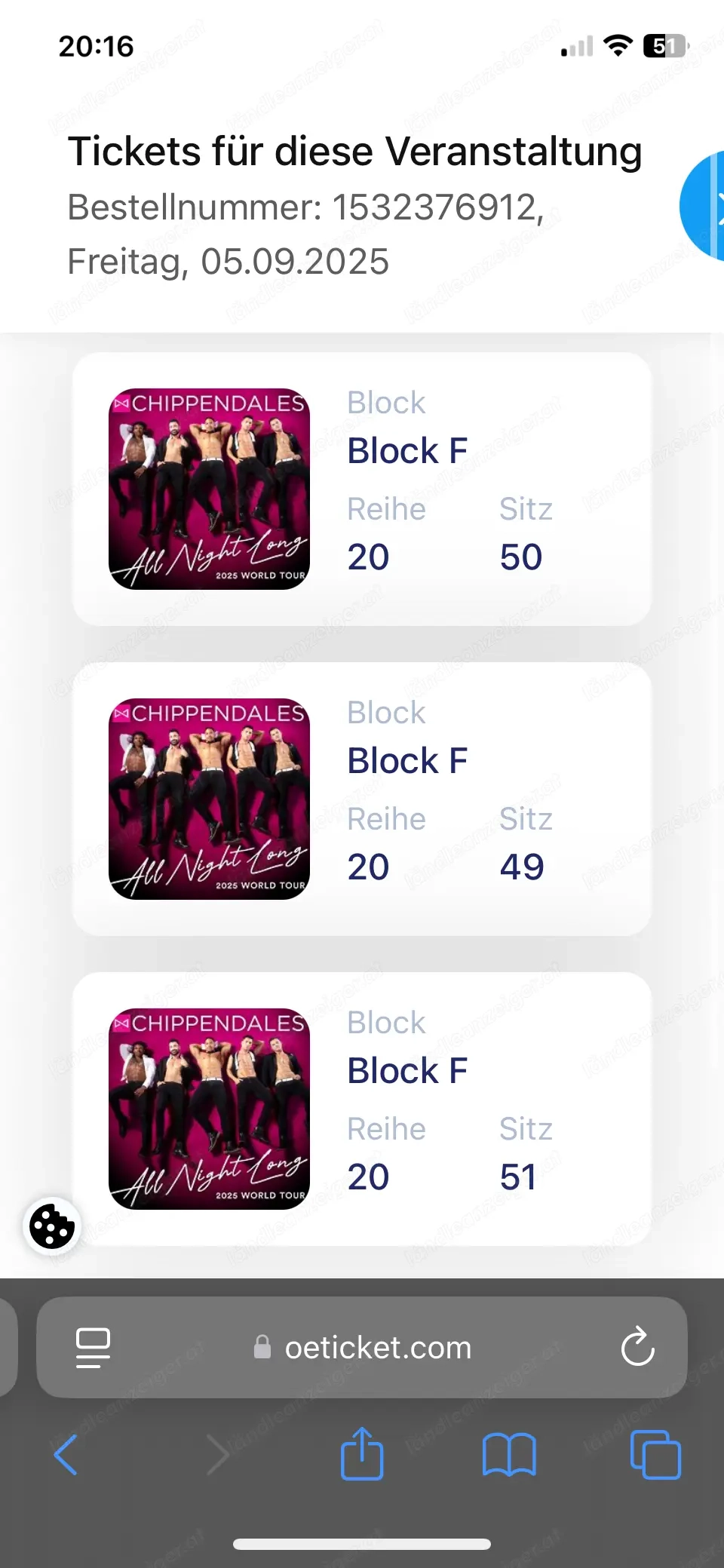Open the tab overview icon
Screen dimensions: 724x1568
click(x=653, y=1454)
